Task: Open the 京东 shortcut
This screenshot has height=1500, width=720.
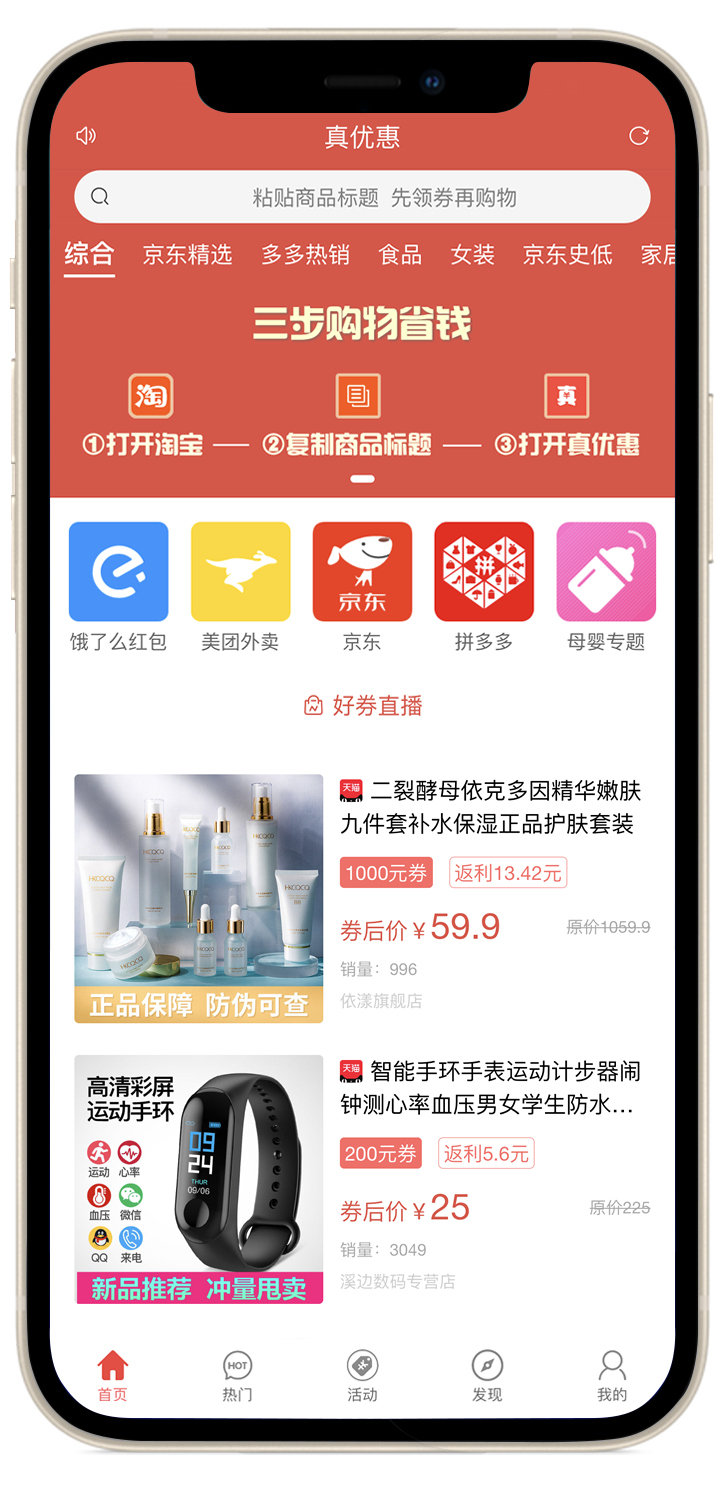Action: coord(362,585)
